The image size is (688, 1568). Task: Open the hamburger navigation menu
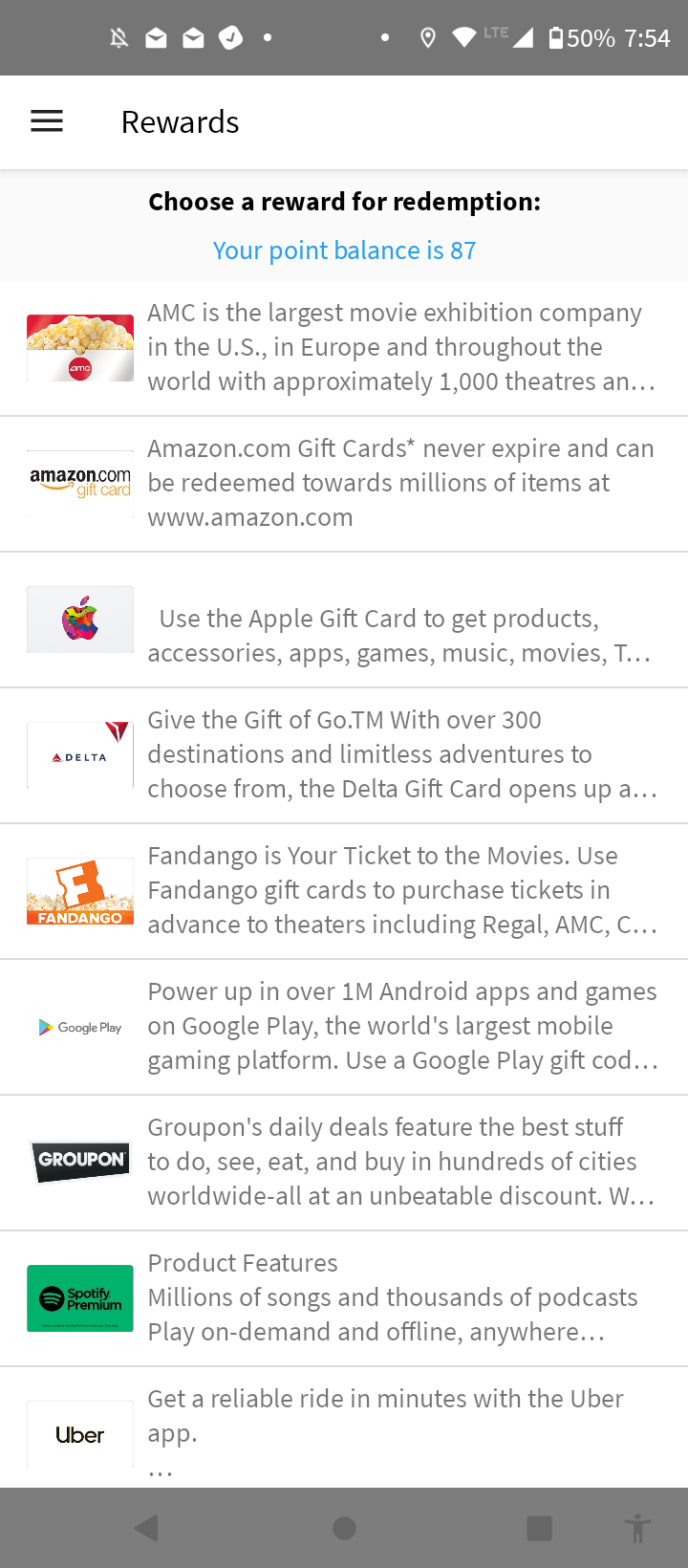click(47, 121)
